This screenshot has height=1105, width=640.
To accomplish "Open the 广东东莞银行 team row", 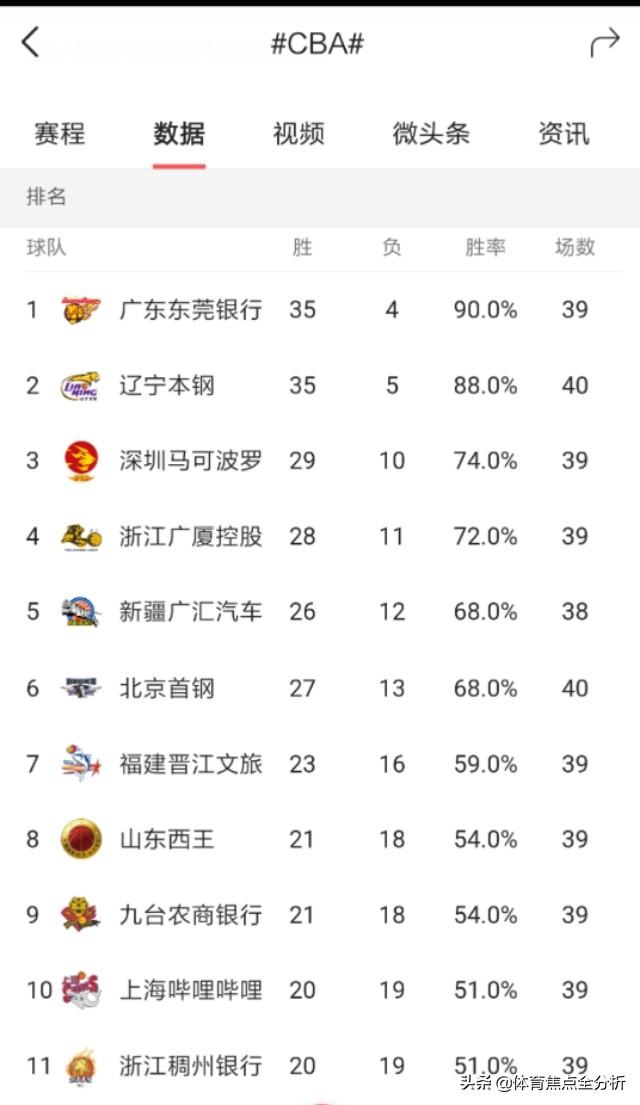I will click(x=320, y=309).
